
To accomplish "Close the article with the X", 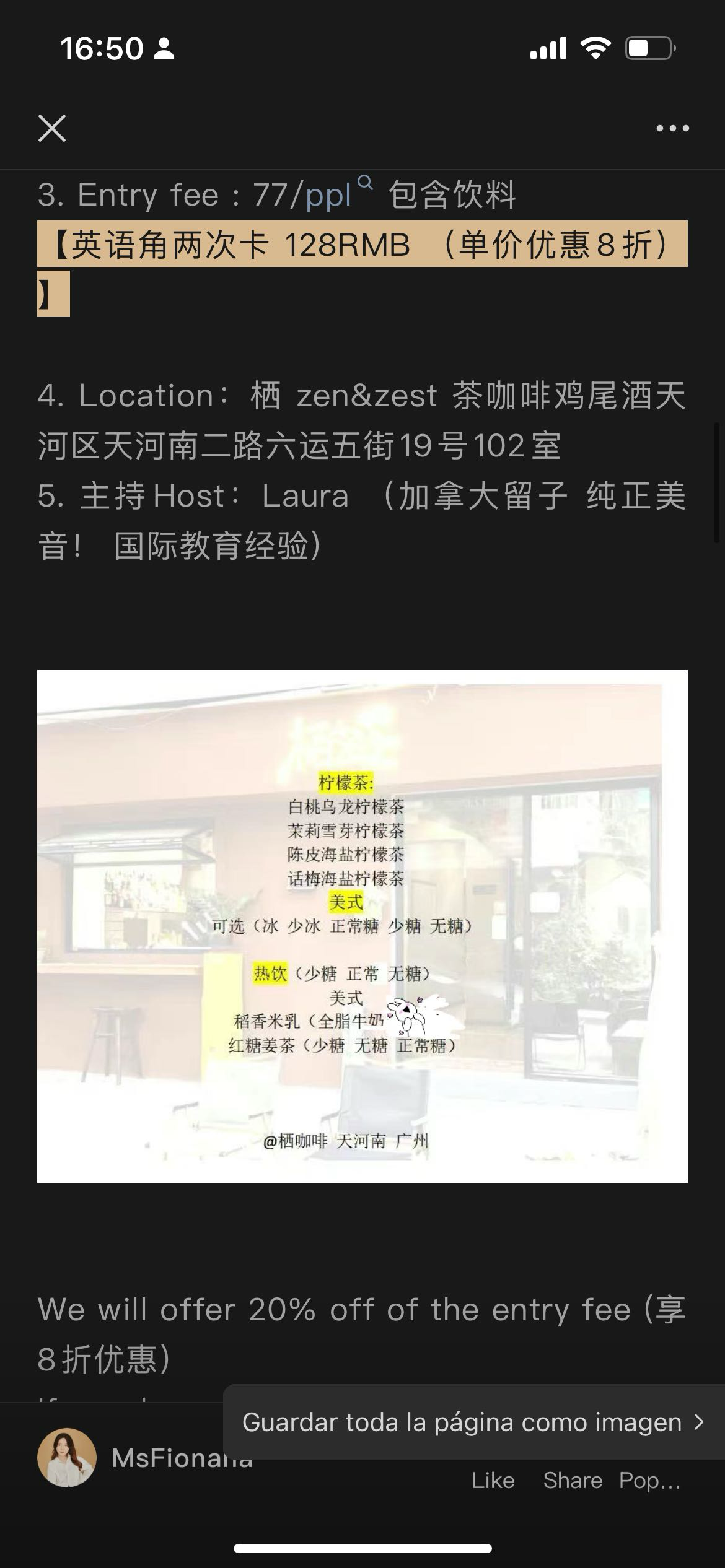I will (x=52, y=128).
